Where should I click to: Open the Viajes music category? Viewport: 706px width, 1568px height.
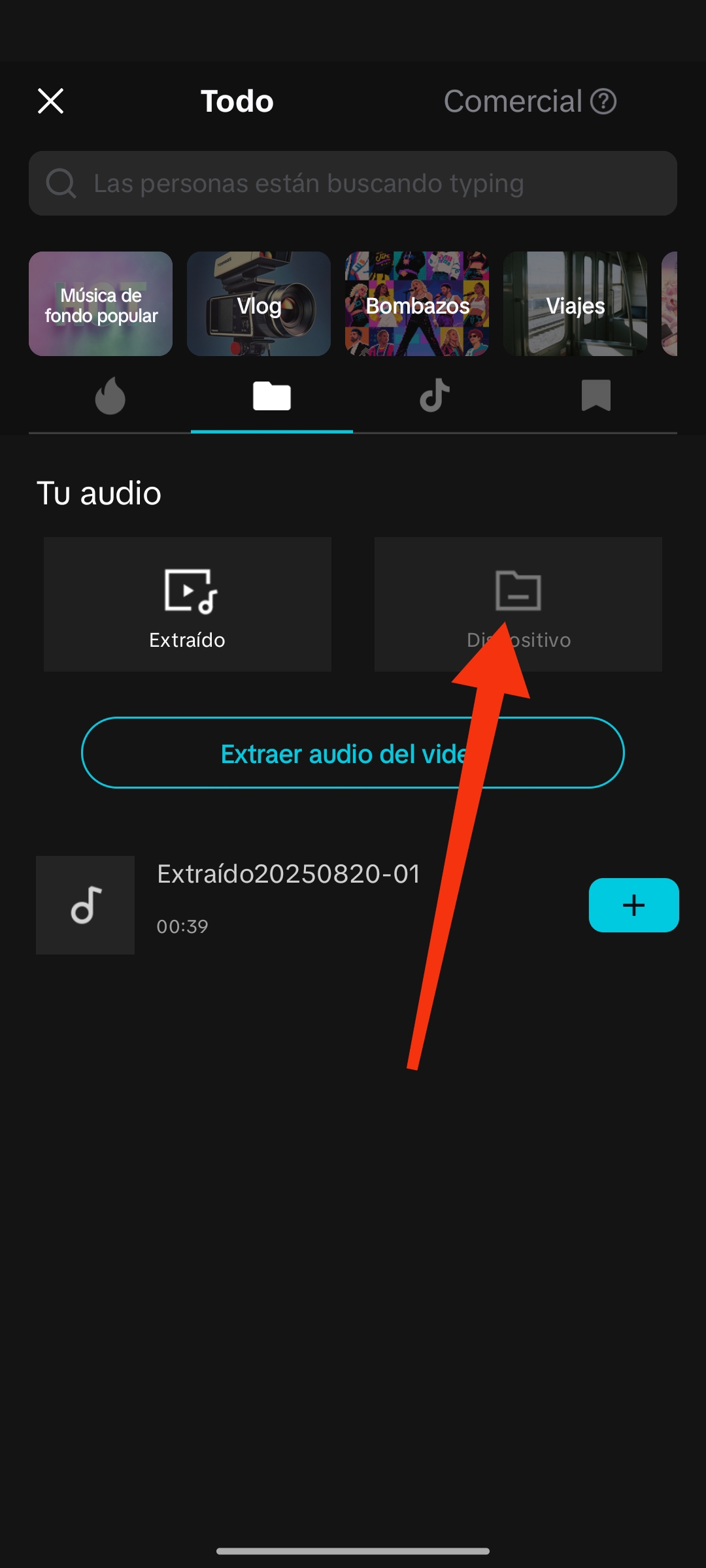click(575, 304)
